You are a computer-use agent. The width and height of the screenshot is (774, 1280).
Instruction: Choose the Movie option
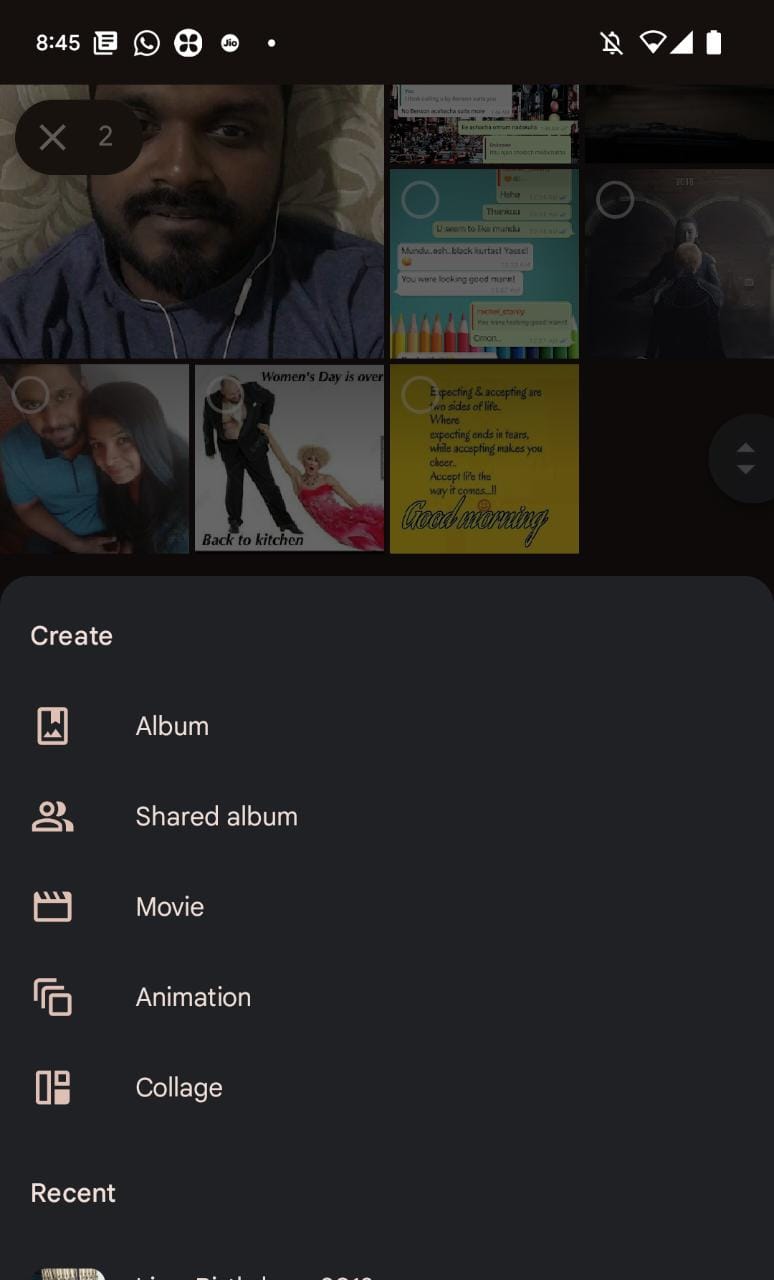(x=170, y=907)
